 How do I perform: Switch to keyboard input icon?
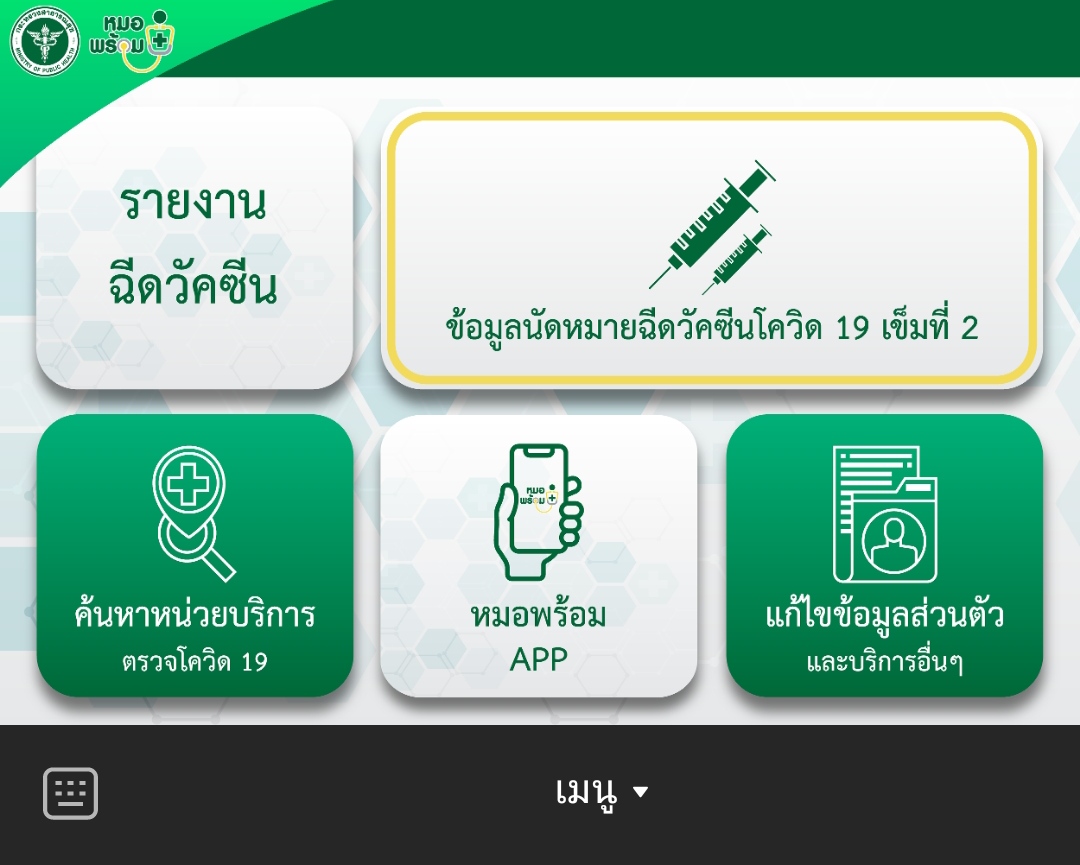click(x=71, y=793)
